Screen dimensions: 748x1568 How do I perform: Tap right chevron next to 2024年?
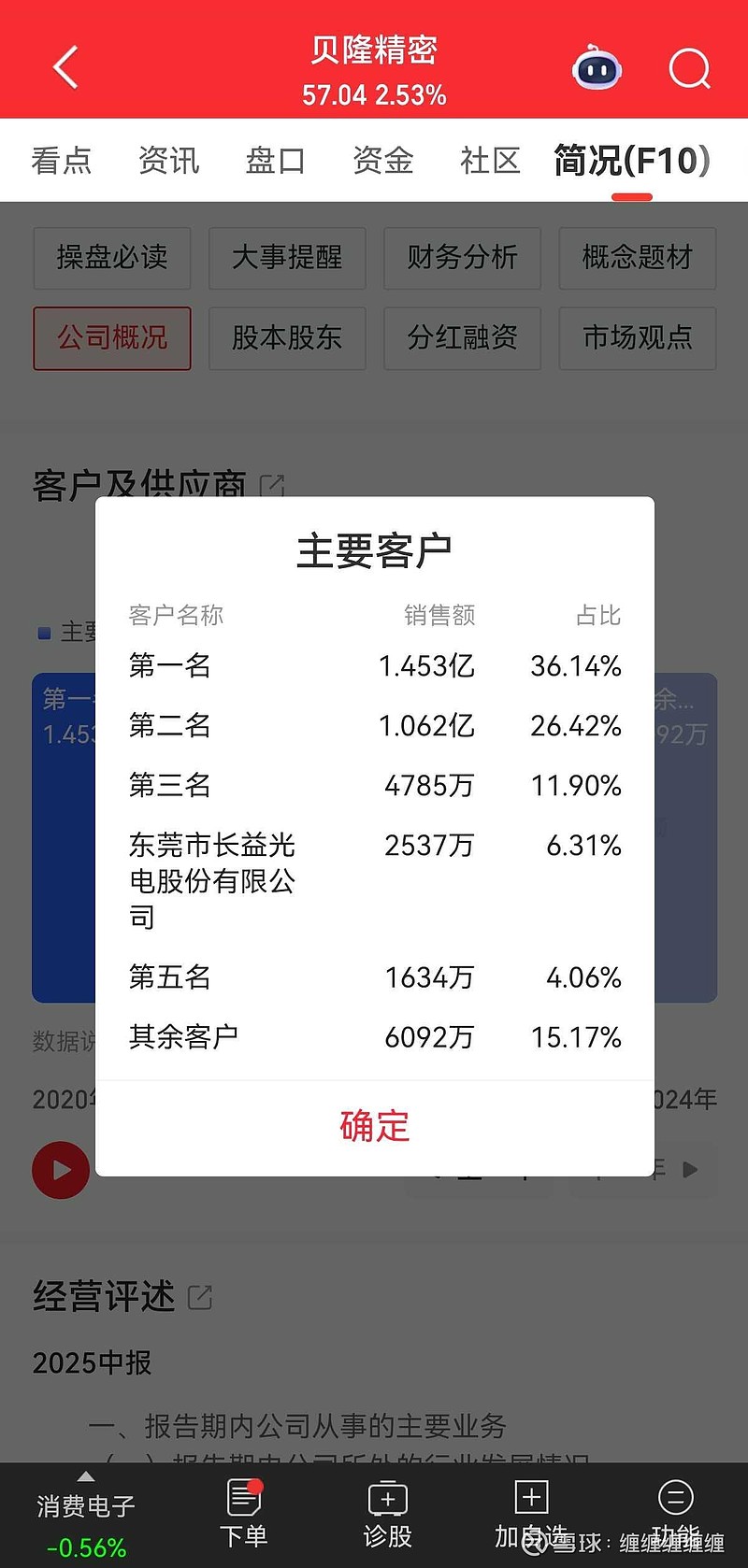689,1171
